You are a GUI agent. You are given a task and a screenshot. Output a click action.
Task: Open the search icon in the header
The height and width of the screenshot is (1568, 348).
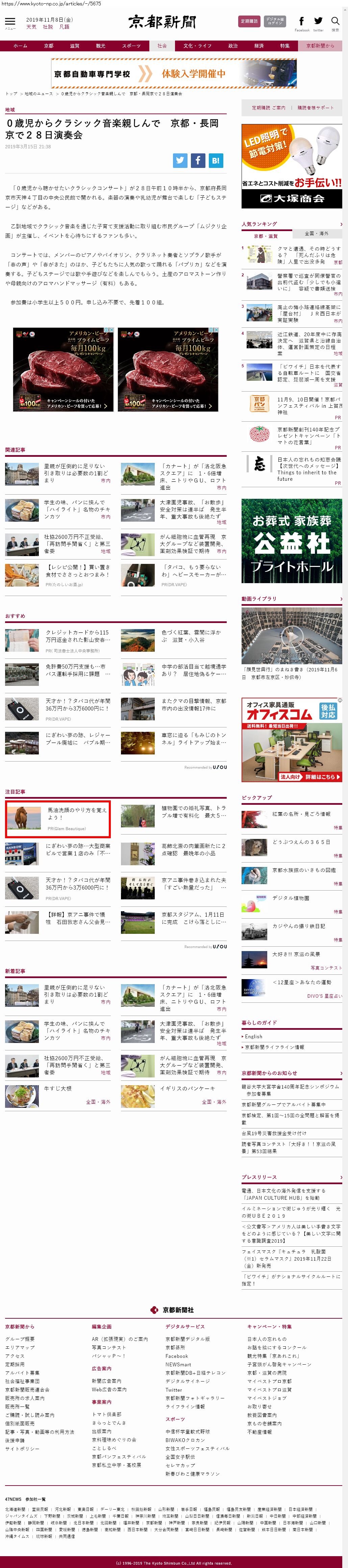tap(334, 22)
